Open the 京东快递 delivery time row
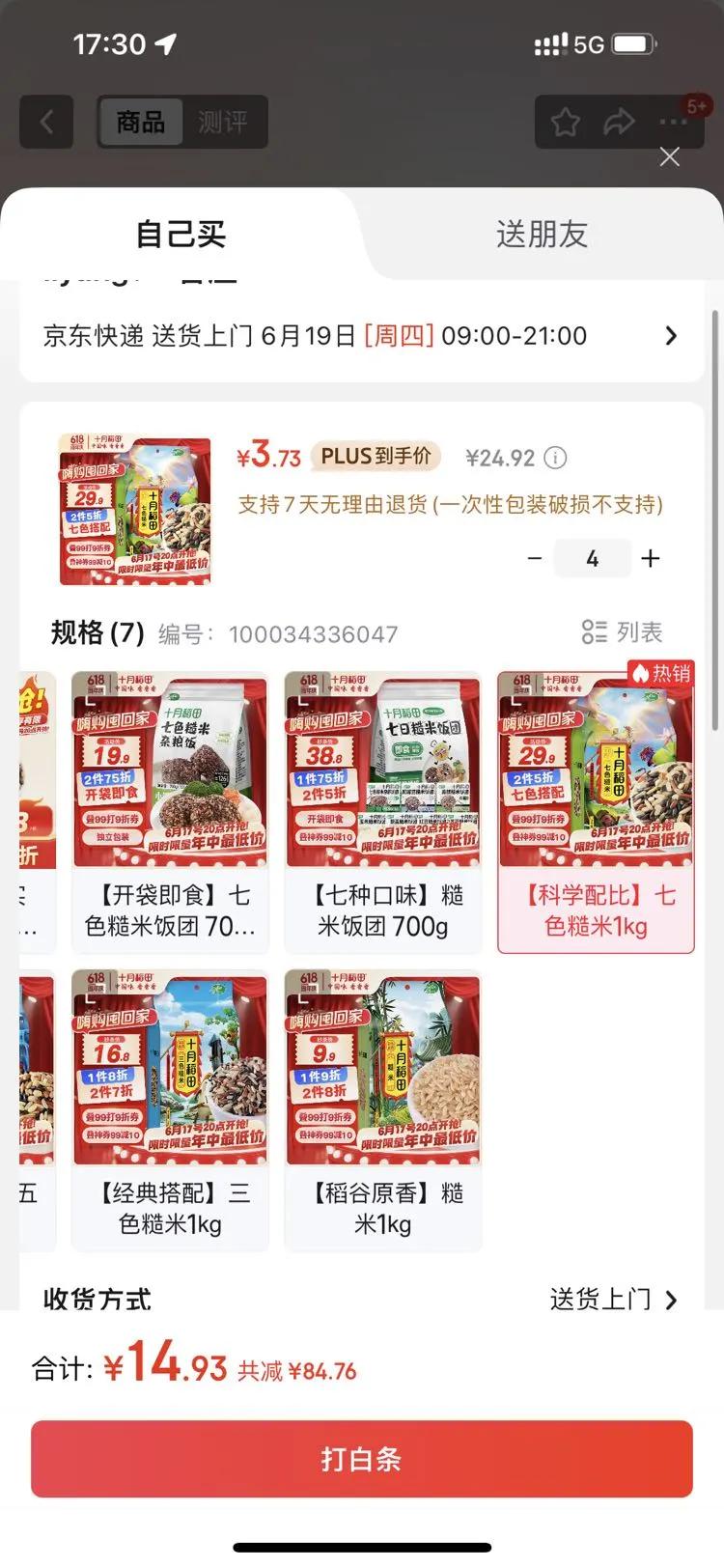This screenshot has height=1568, width=724. 362,336
